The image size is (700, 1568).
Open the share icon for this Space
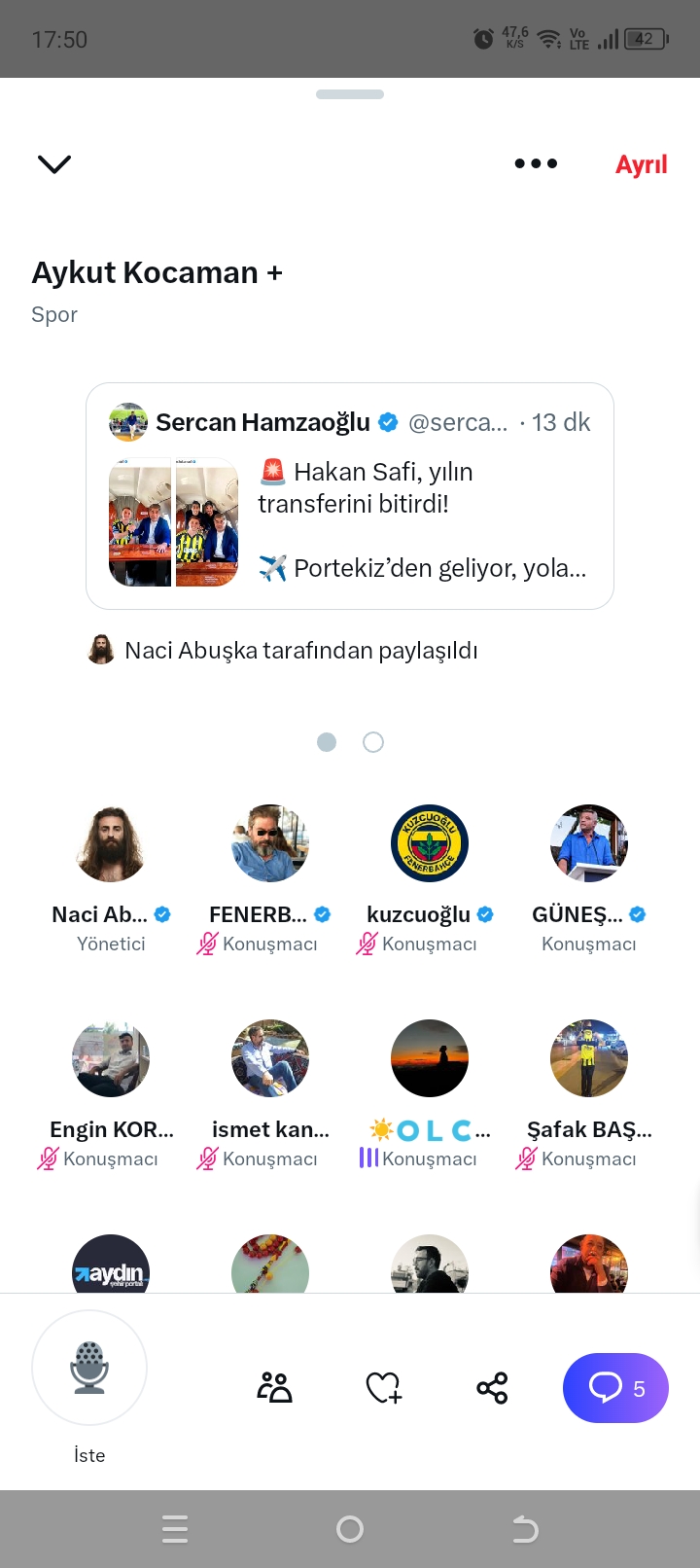point(492,1388)
